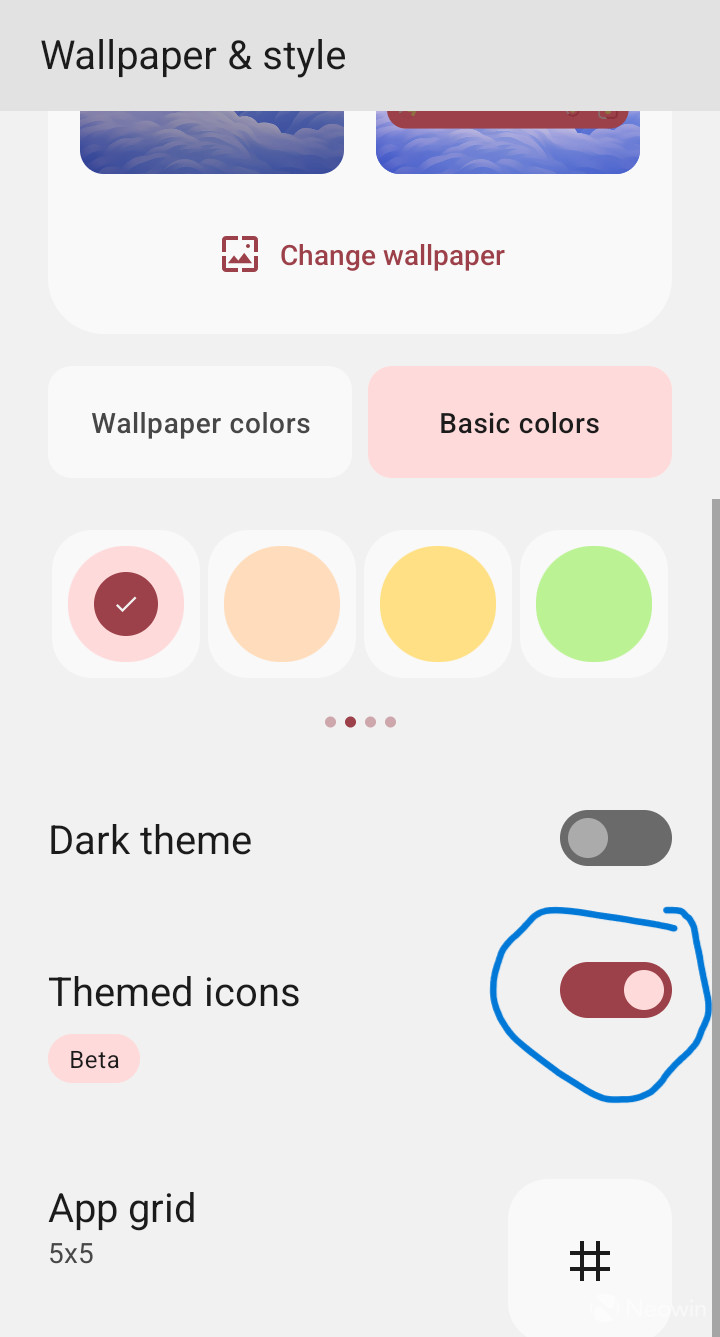
Task: Apply the green color swatch
Action: tap(594, 604)
